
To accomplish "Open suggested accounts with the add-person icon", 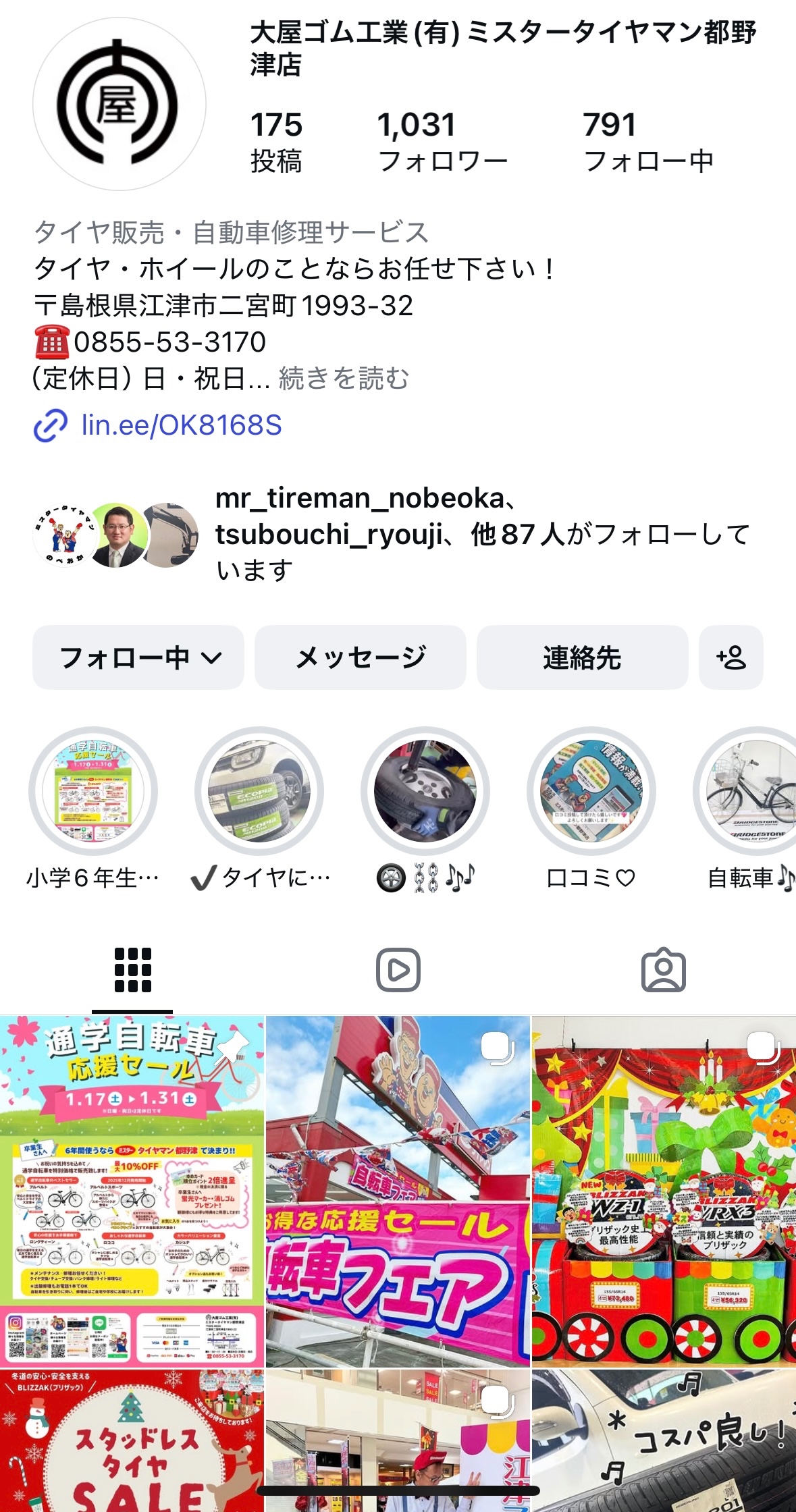I will [731, 657].
